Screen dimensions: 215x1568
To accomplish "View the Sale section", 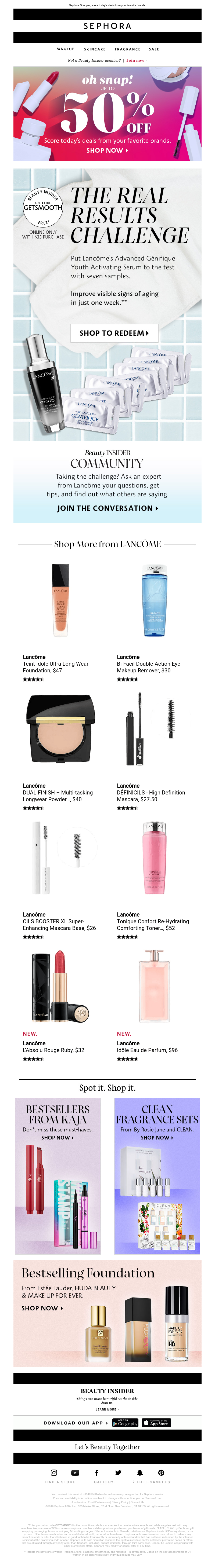I will point(154,49).
